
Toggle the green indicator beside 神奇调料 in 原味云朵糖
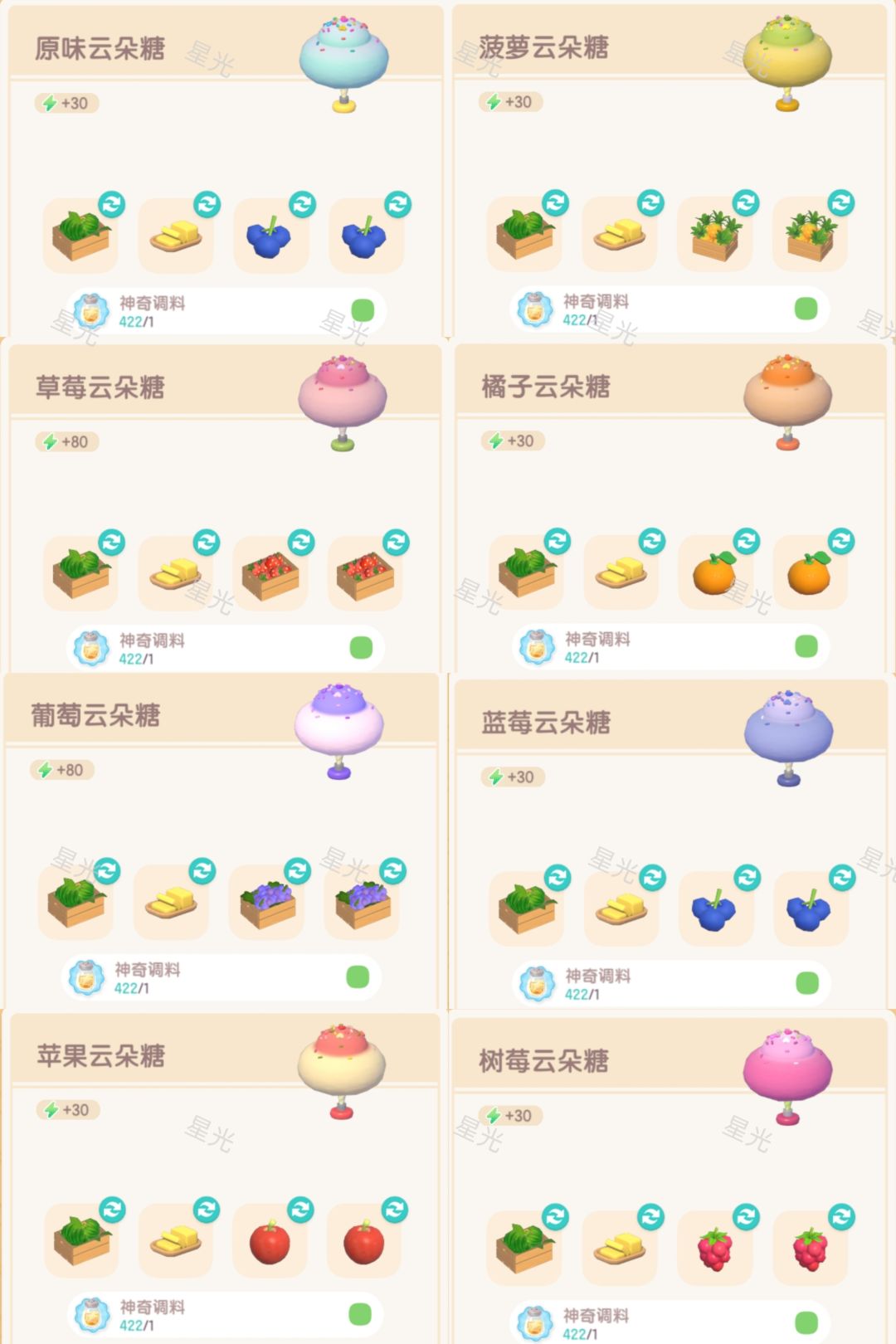pyautogui.click(x=360, y=307)
